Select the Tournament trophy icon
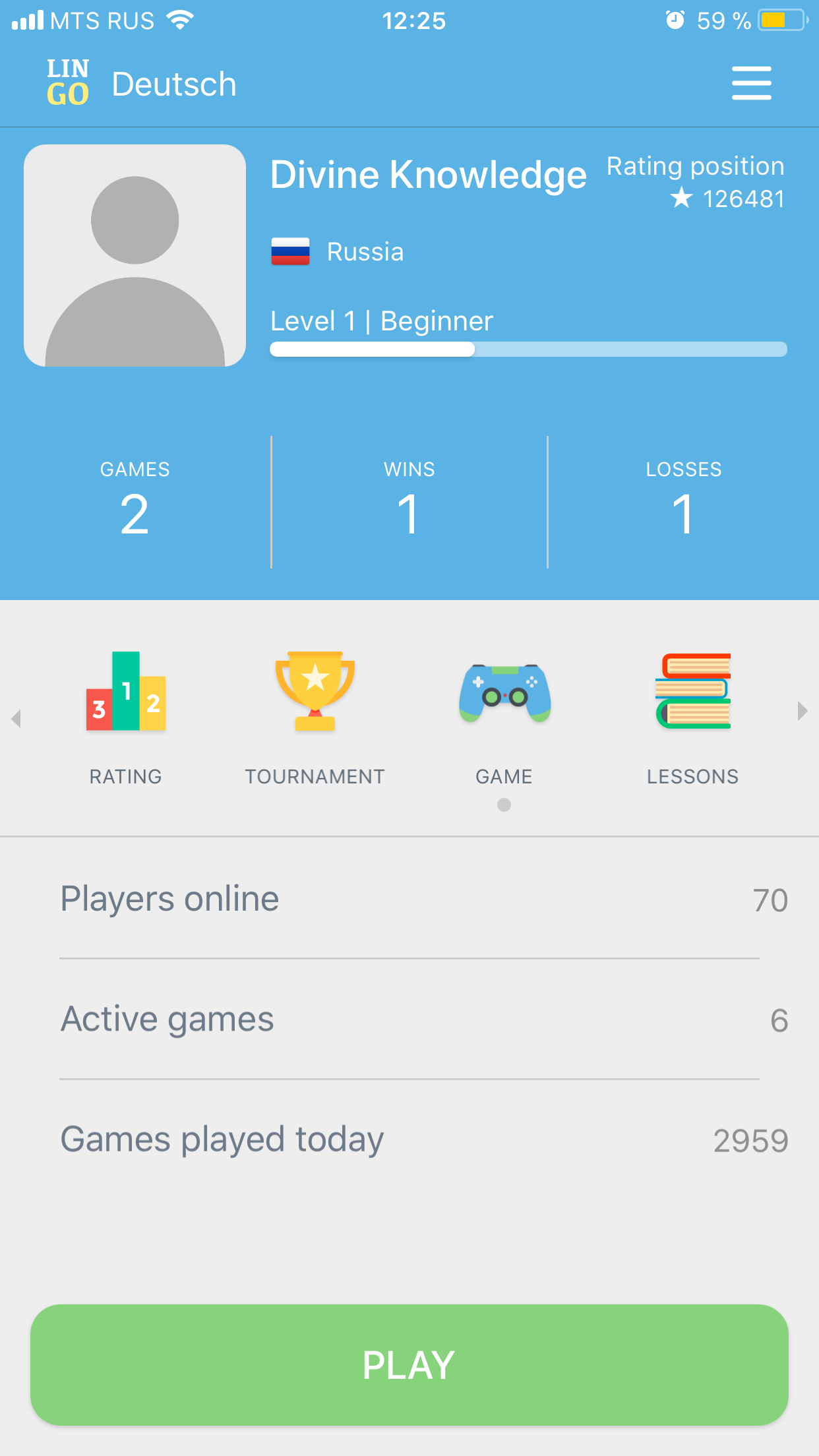Viewport: 819px width, 1456px height. point(315,691)
